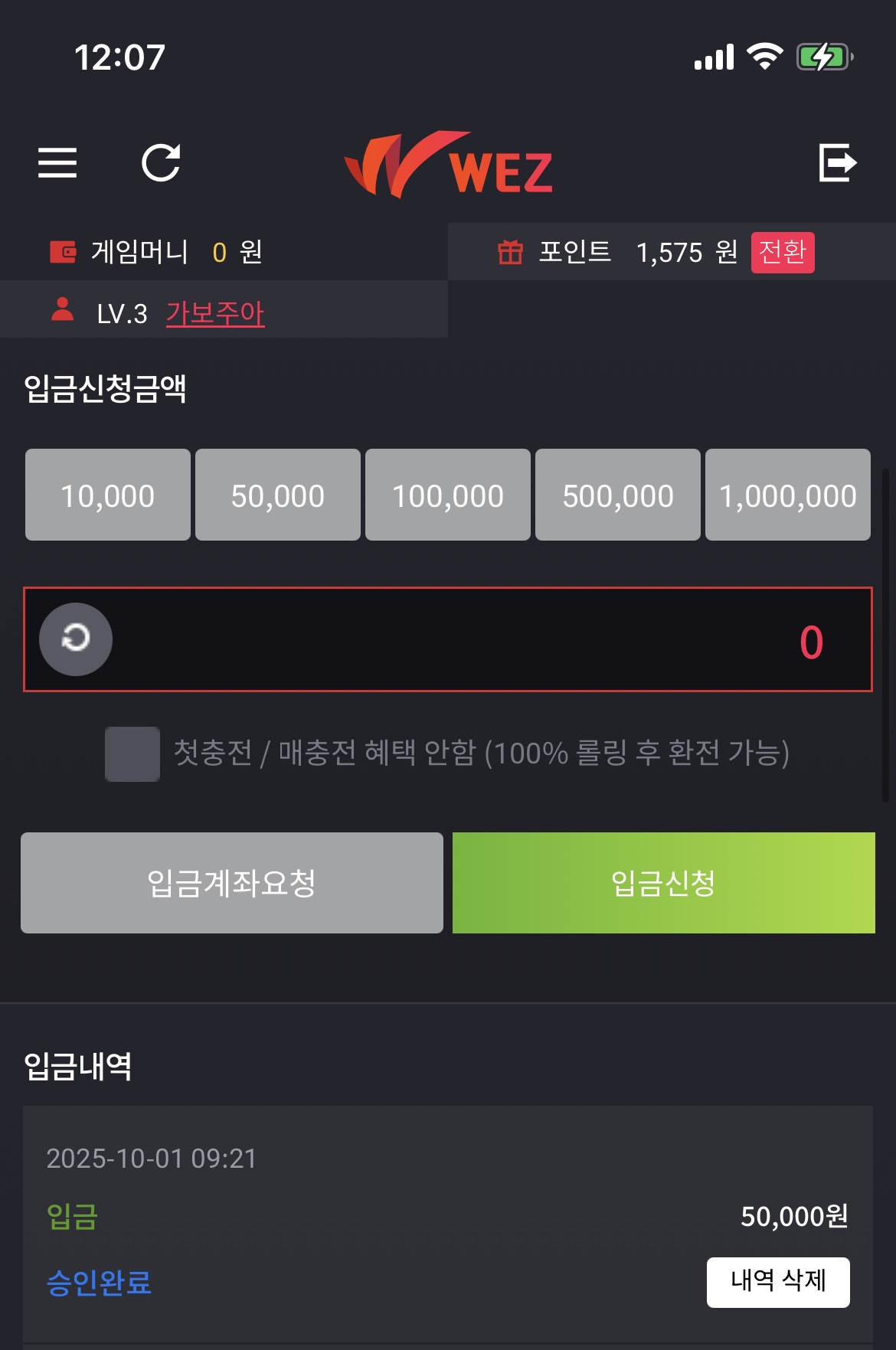Open the 가보주아 profile link
Screen dimensions: 896x1350
215,313
